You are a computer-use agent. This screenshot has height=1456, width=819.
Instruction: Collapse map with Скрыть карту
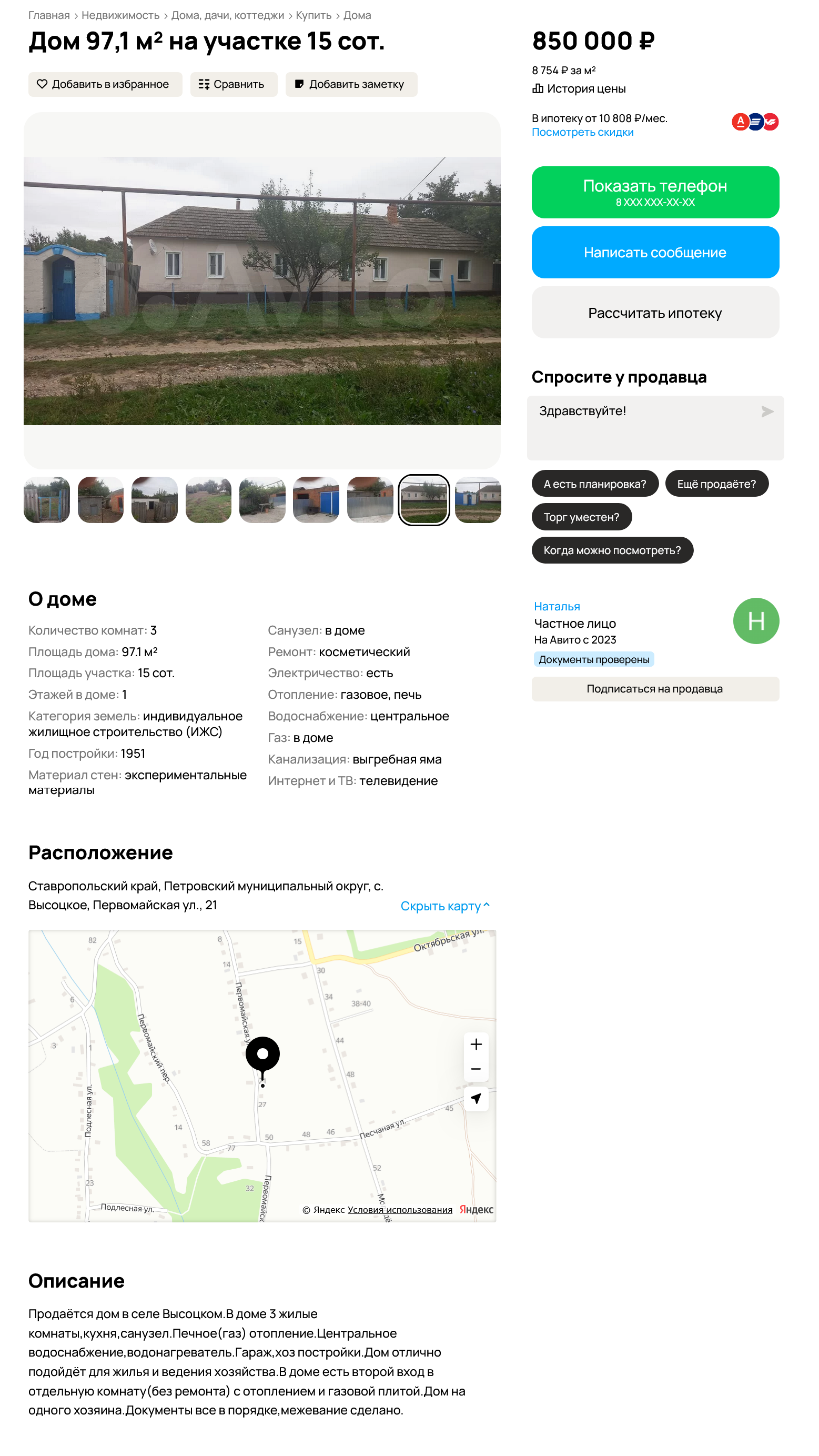444,906
